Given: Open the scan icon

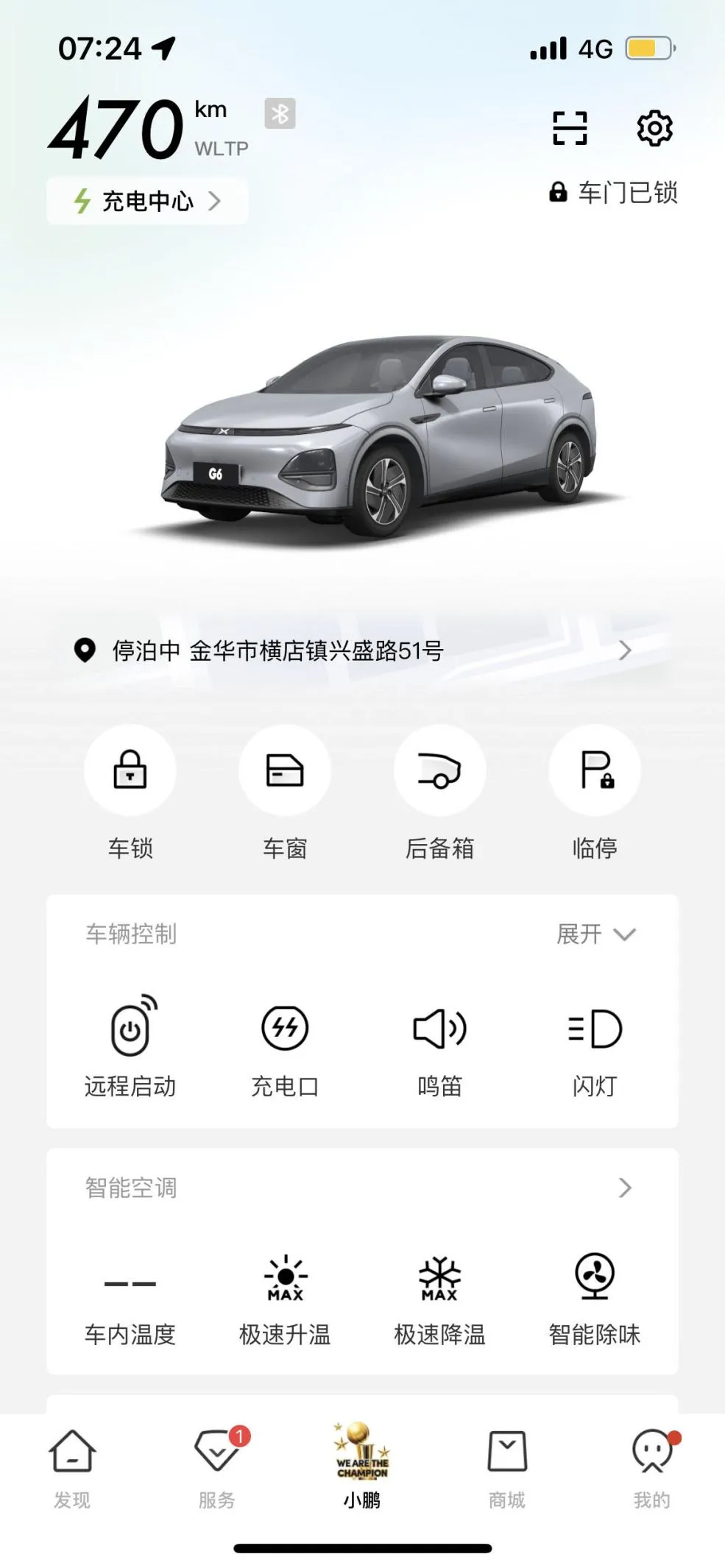Looking at the screenshot, I should pos(570,128).
